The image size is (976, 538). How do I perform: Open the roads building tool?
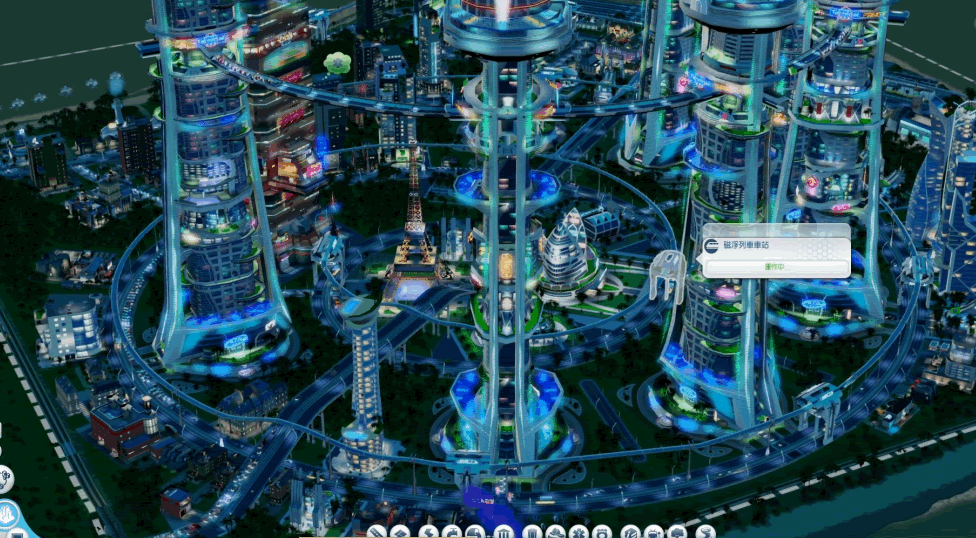377,532
